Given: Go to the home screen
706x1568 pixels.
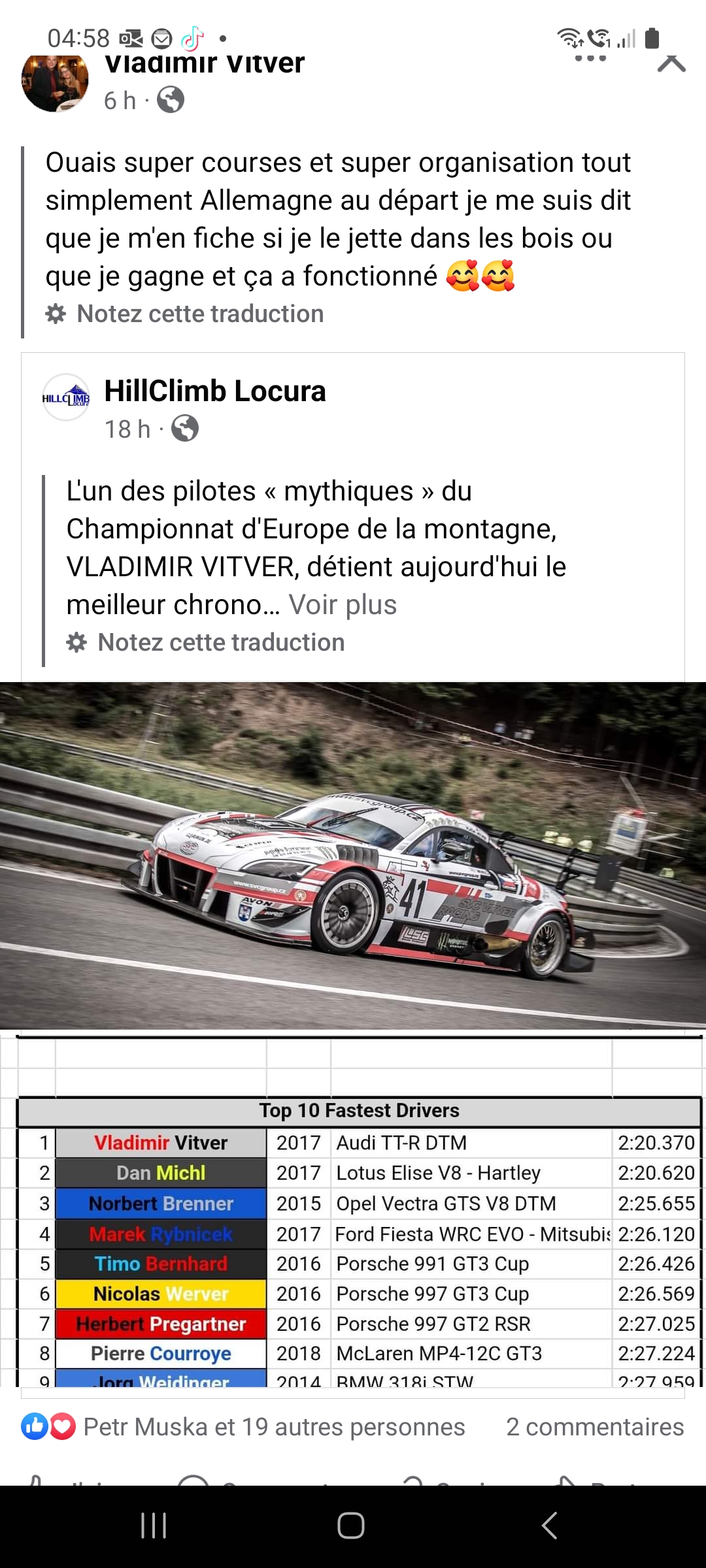Looking at the screenshot, I should (351, 1526).
